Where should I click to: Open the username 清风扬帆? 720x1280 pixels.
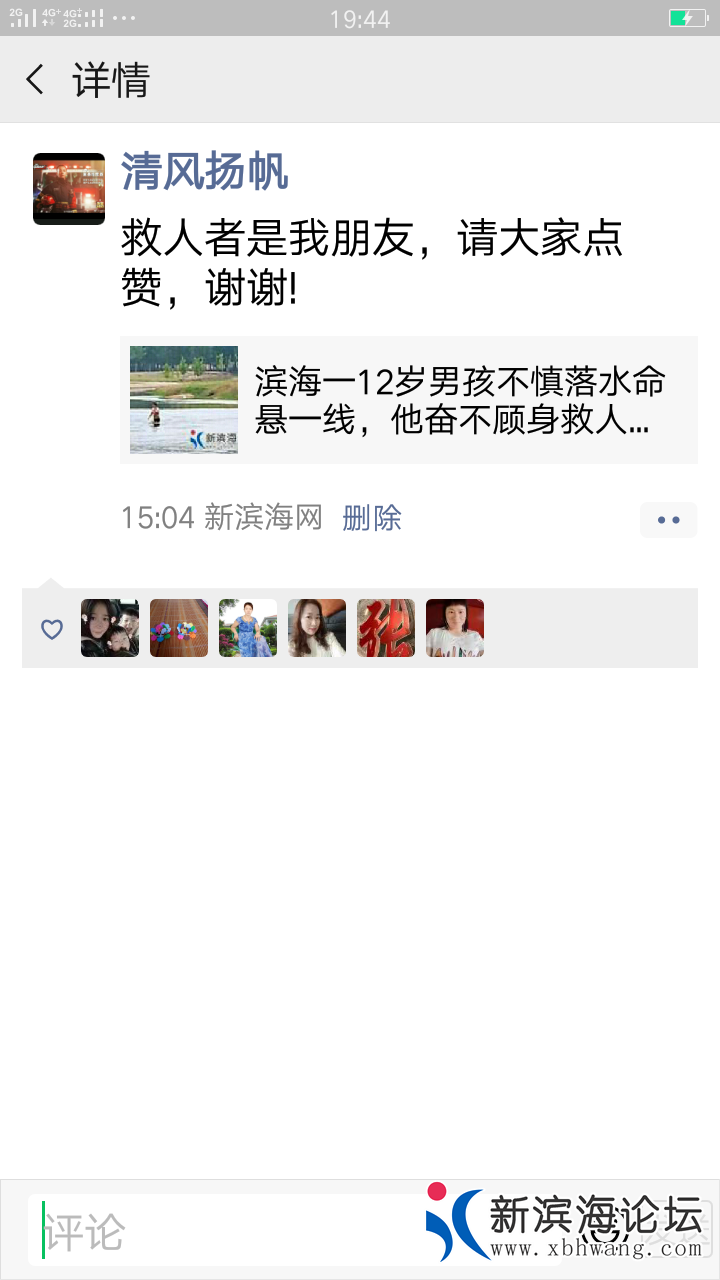205,172
